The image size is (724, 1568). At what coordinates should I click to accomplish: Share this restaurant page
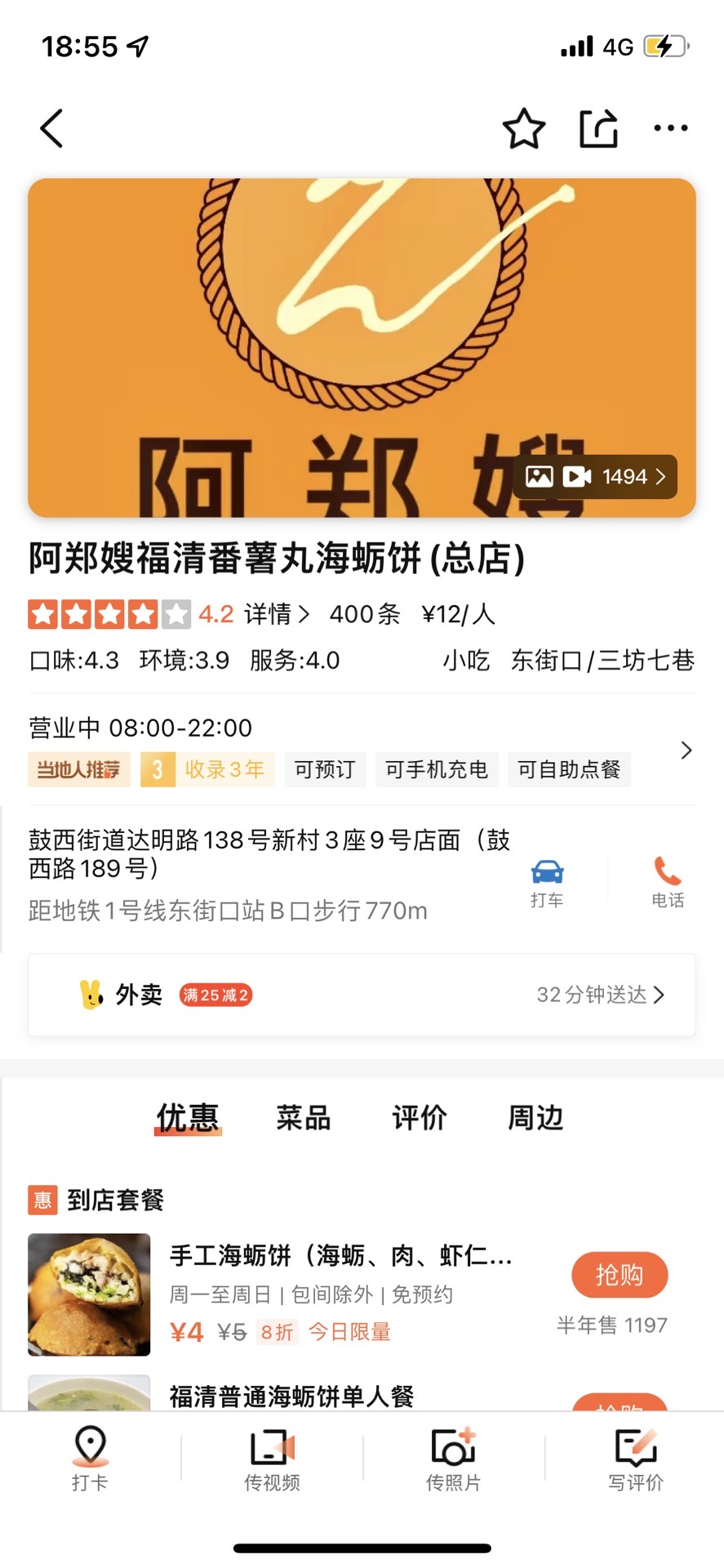[x=598, y=129]
